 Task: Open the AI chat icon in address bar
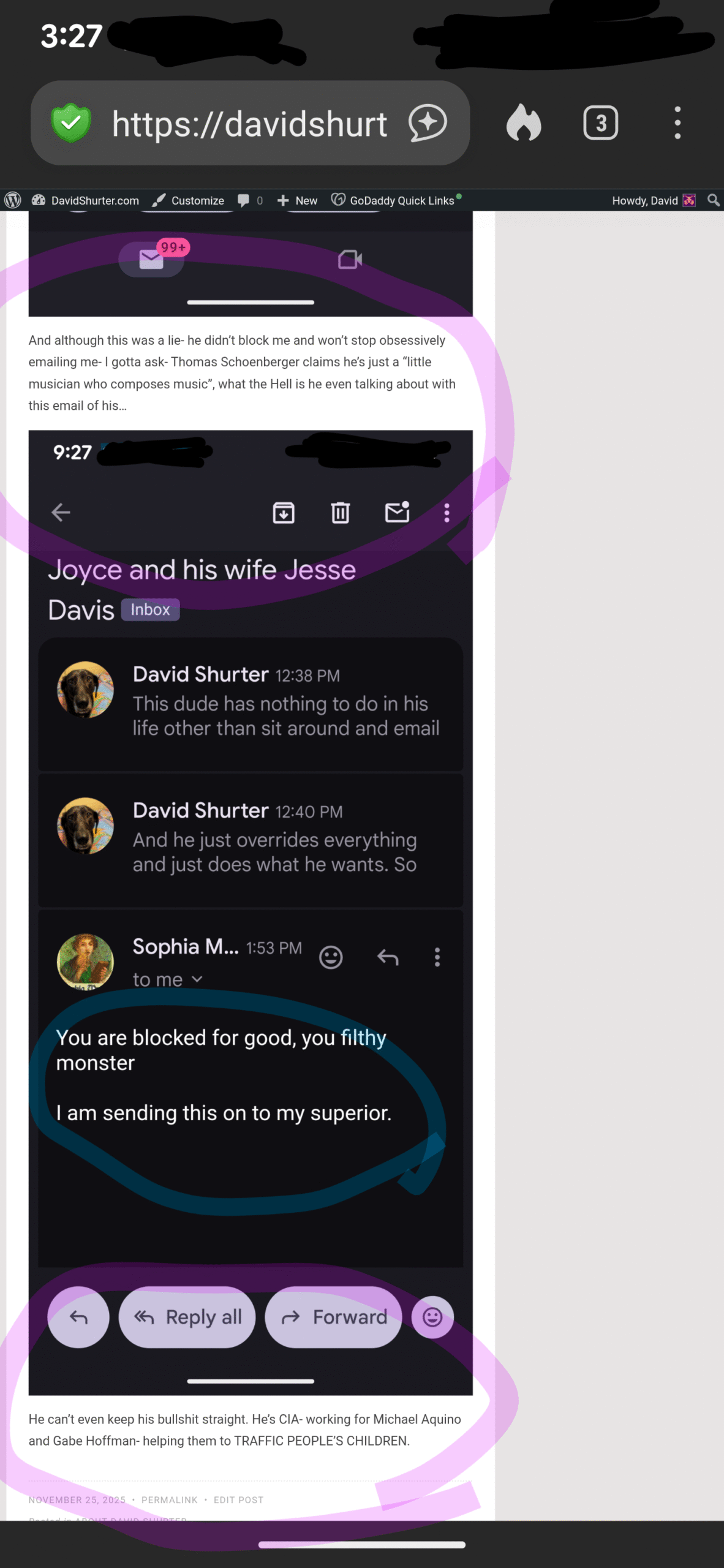(427, 123)
